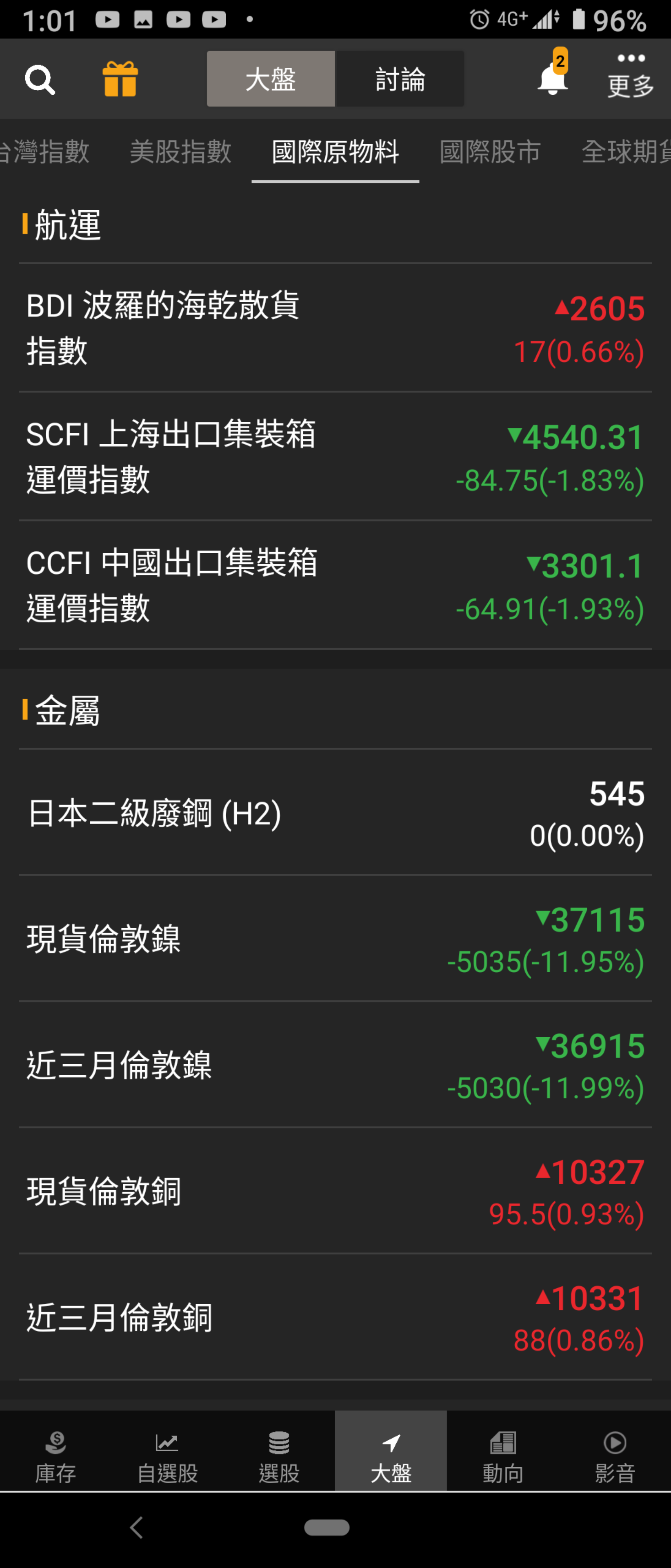Switch to the 美股指數 tab
The image size is (671, 1568).
click(180, 151)
